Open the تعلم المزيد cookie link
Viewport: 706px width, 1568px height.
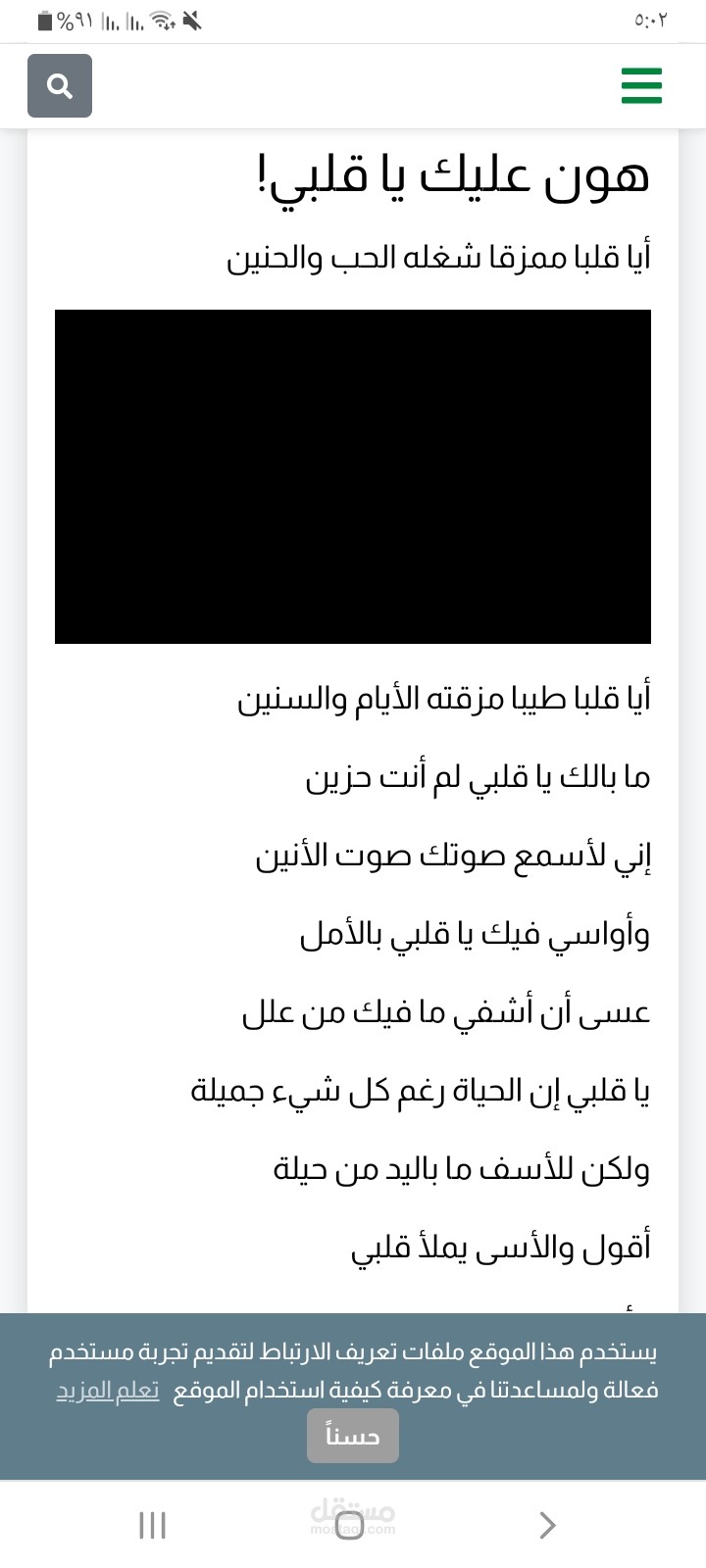[x=107, y=1391]
